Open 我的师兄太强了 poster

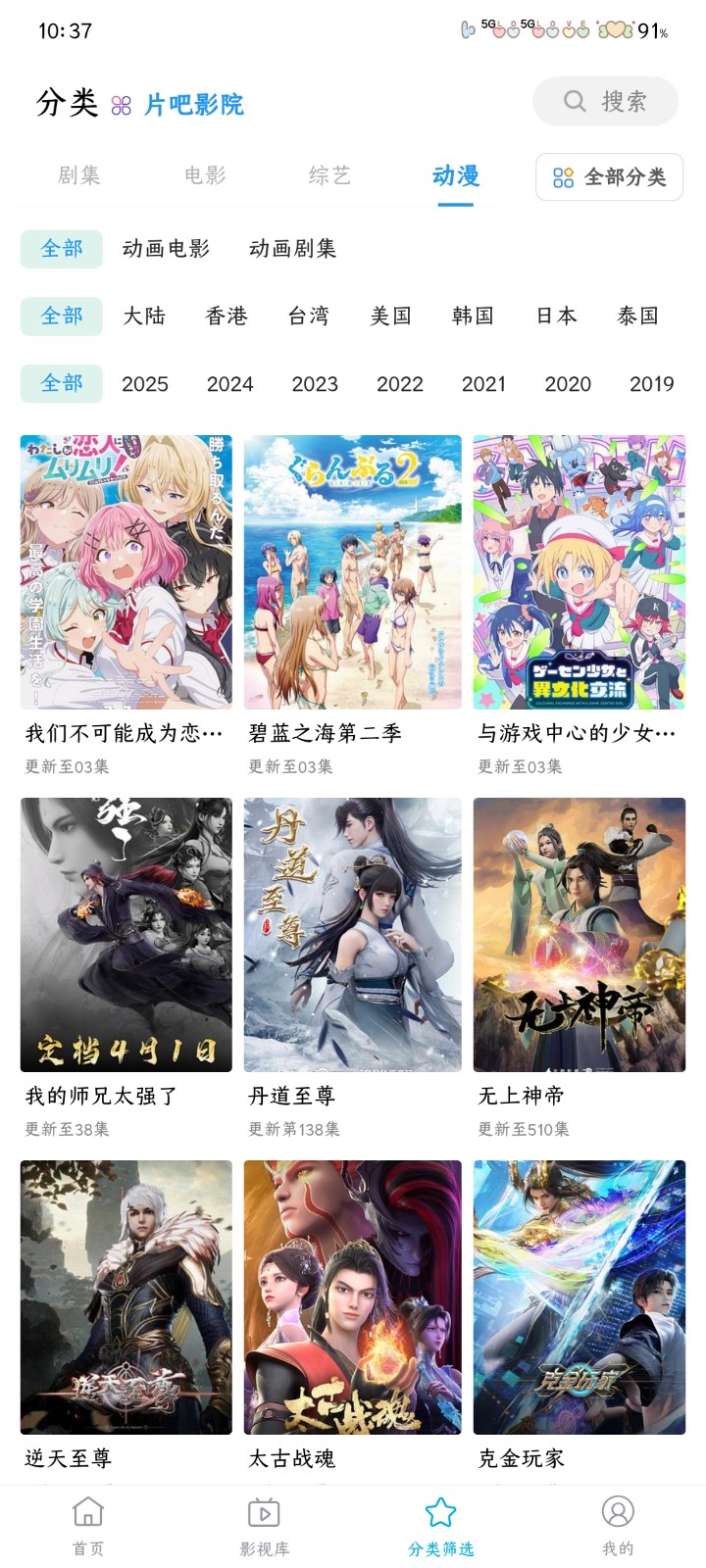click(126, 935)
